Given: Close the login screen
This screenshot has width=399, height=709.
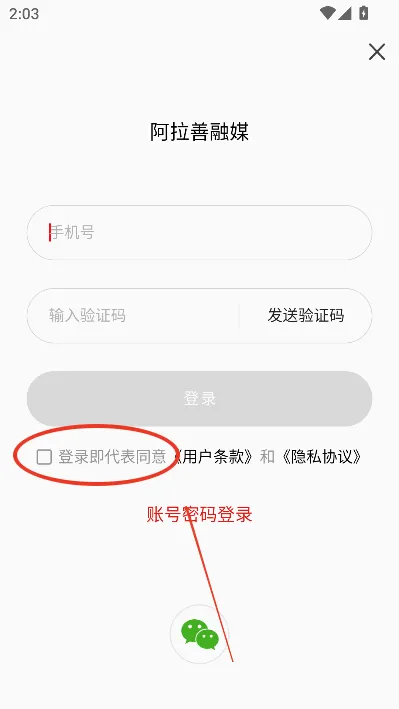Looking at the screenshot, I should (376, 52).
